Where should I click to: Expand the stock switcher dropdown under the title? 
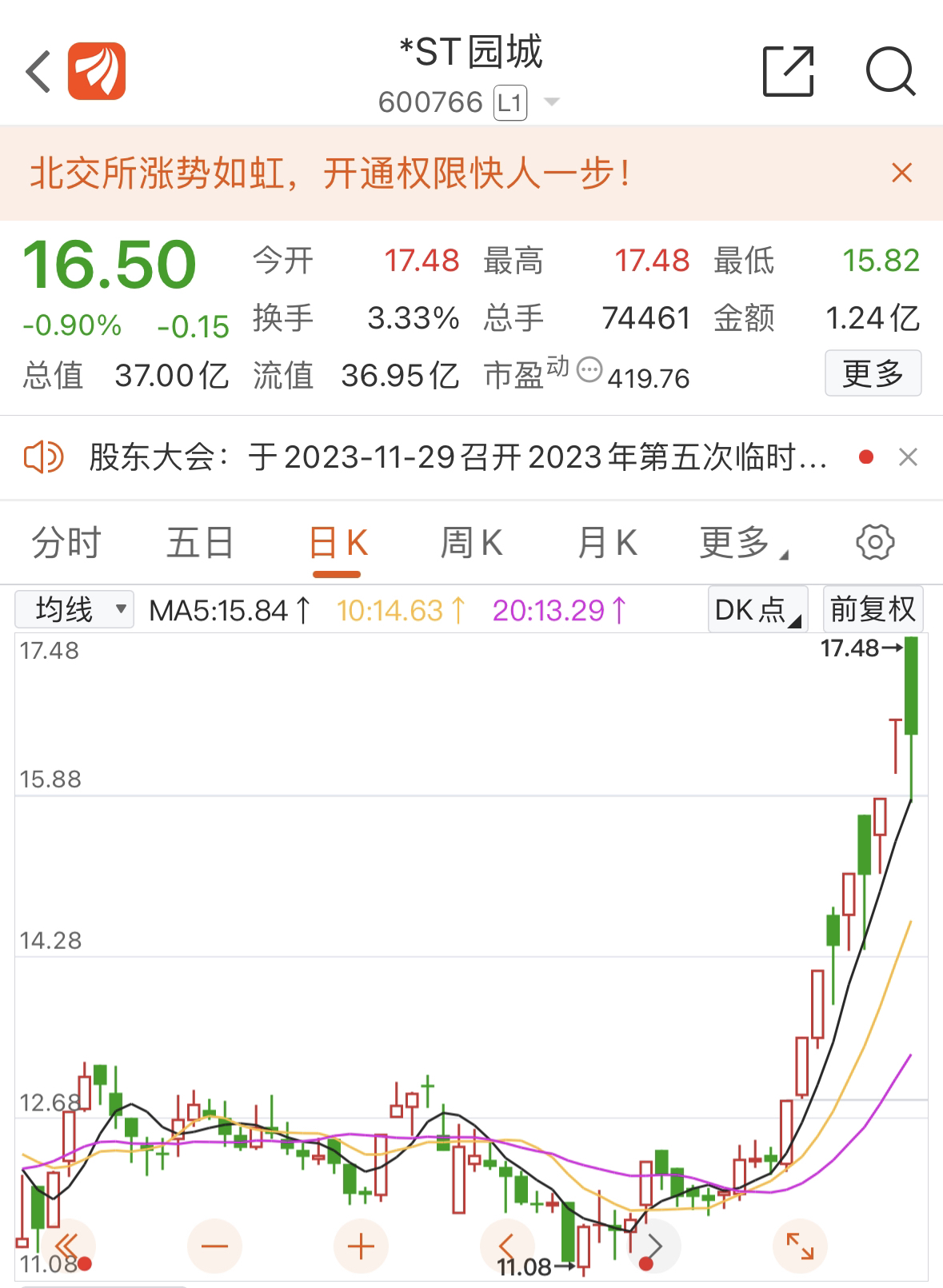pyautogui.click(x=551, y=102)
